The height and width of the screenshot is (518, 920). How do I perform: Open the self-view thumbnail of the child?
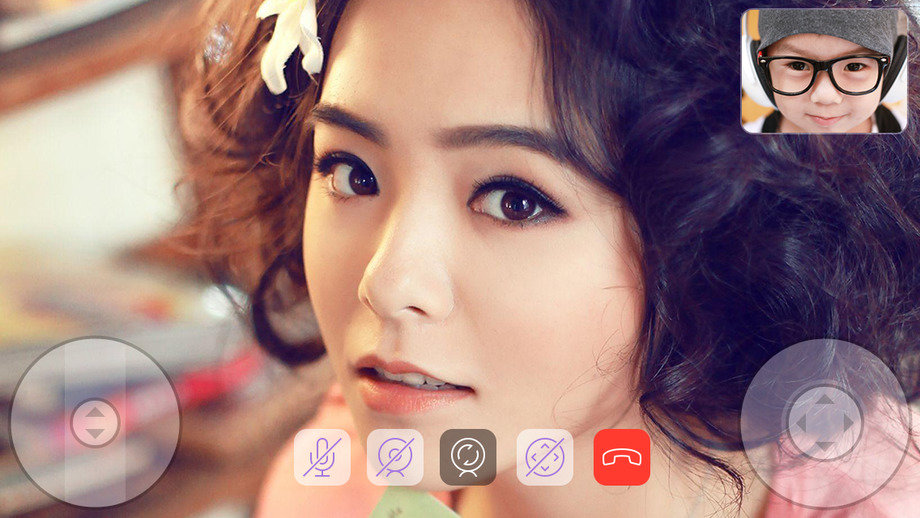[824, 71]
